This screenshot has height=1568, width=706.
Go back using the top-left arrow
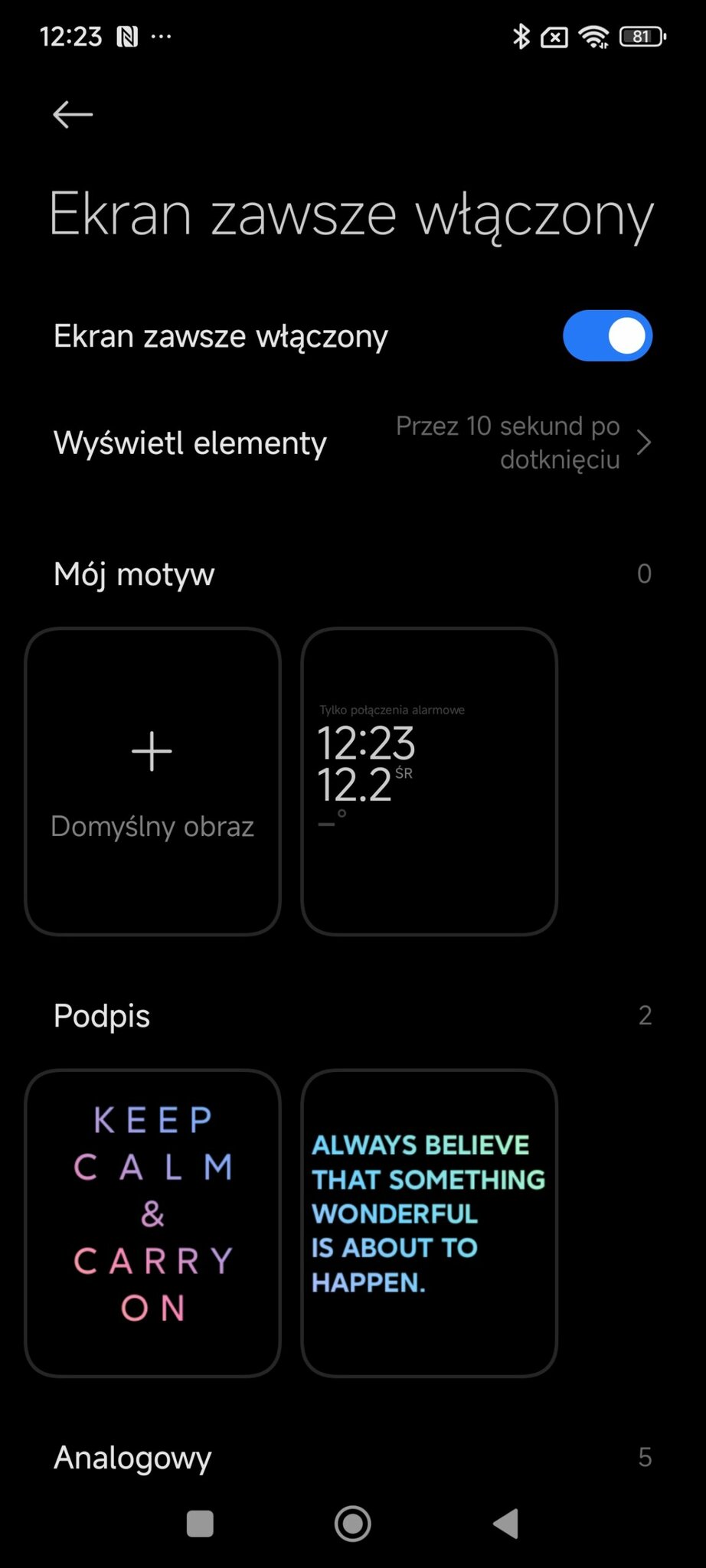(73, 115)
